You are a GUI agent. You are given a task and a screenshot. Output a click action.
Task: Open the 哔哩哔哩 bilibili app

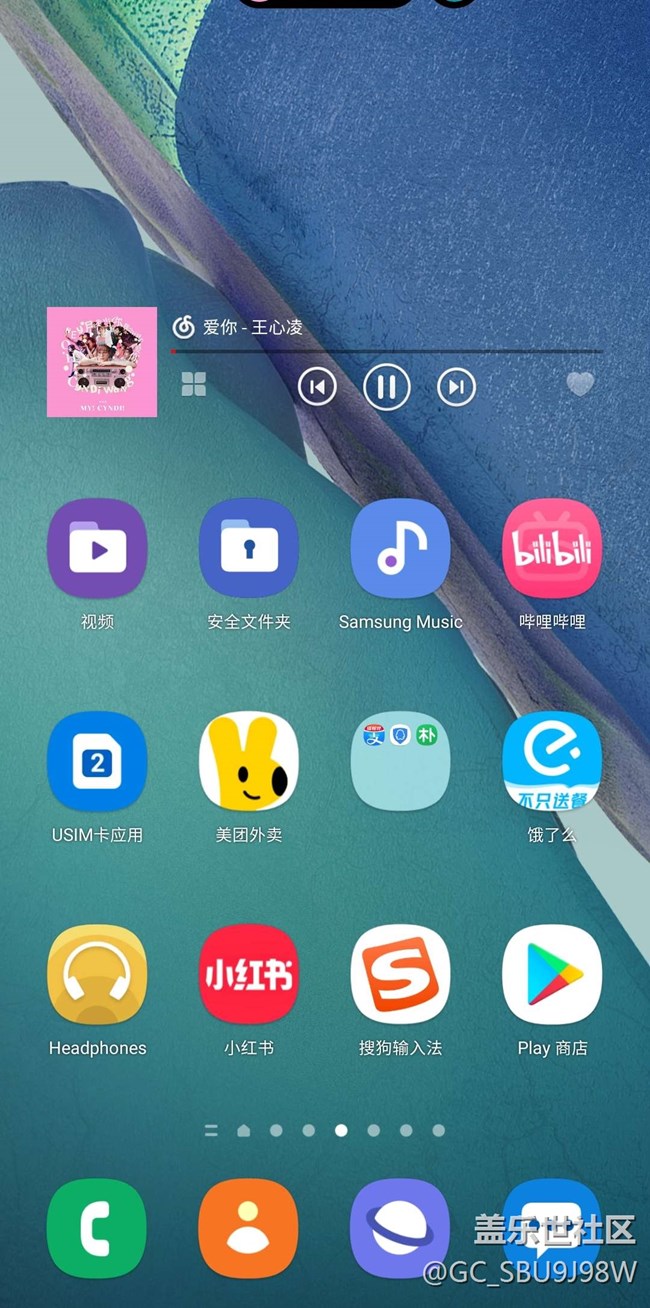(552, 549)
